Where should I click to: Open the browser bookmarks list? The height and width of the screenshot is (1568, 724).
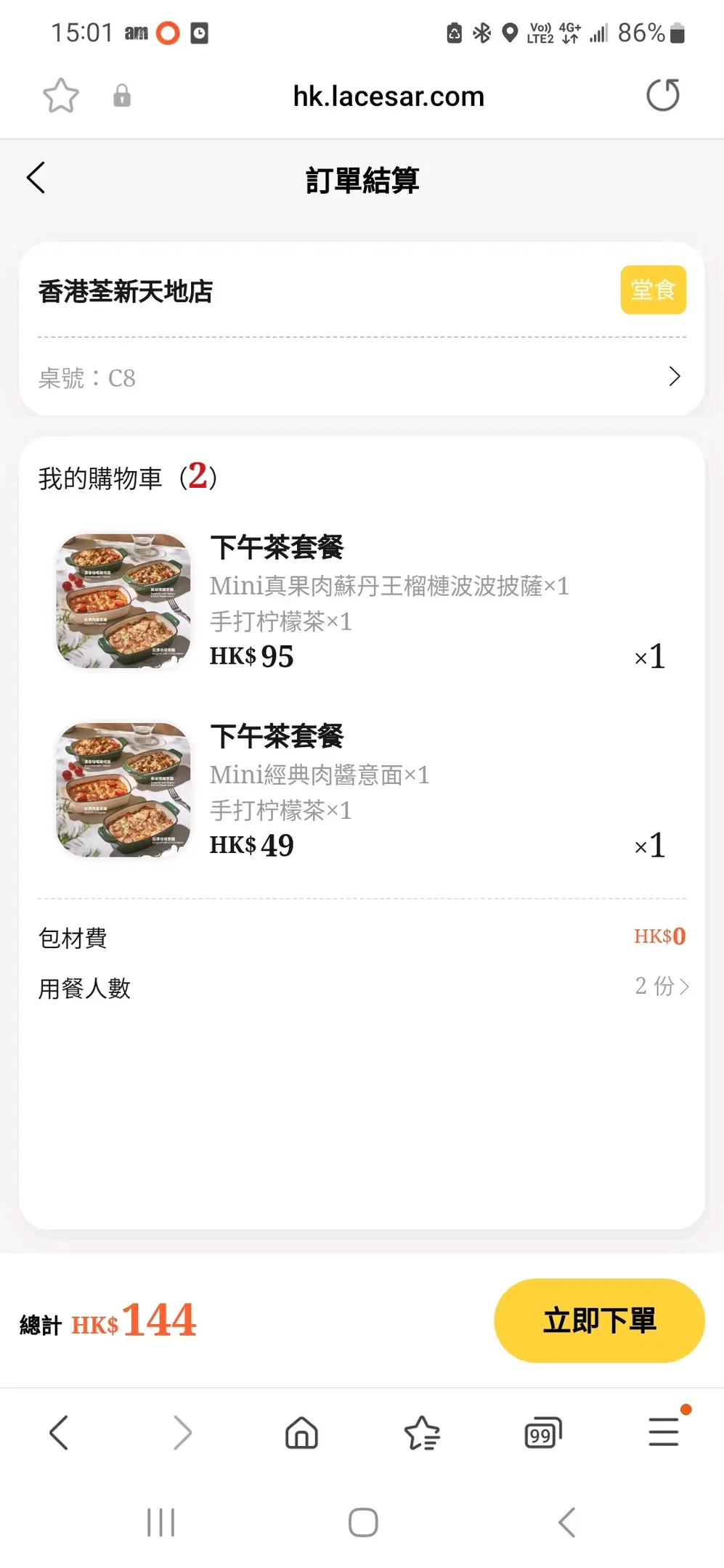[x=422, y=1433]
